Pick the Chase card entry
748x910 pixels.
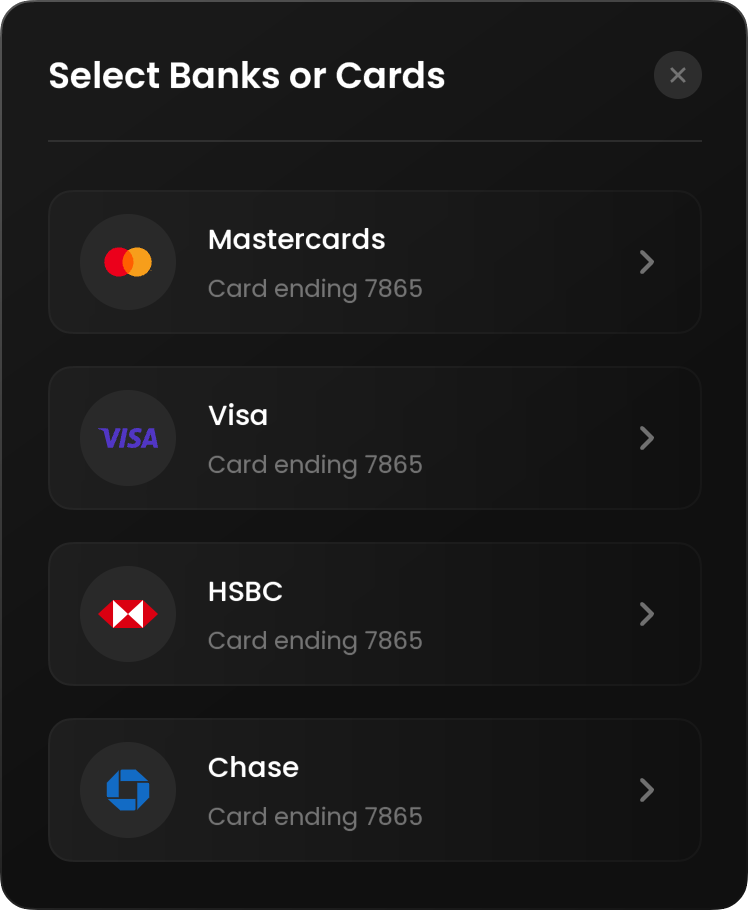tap(374, 790)
